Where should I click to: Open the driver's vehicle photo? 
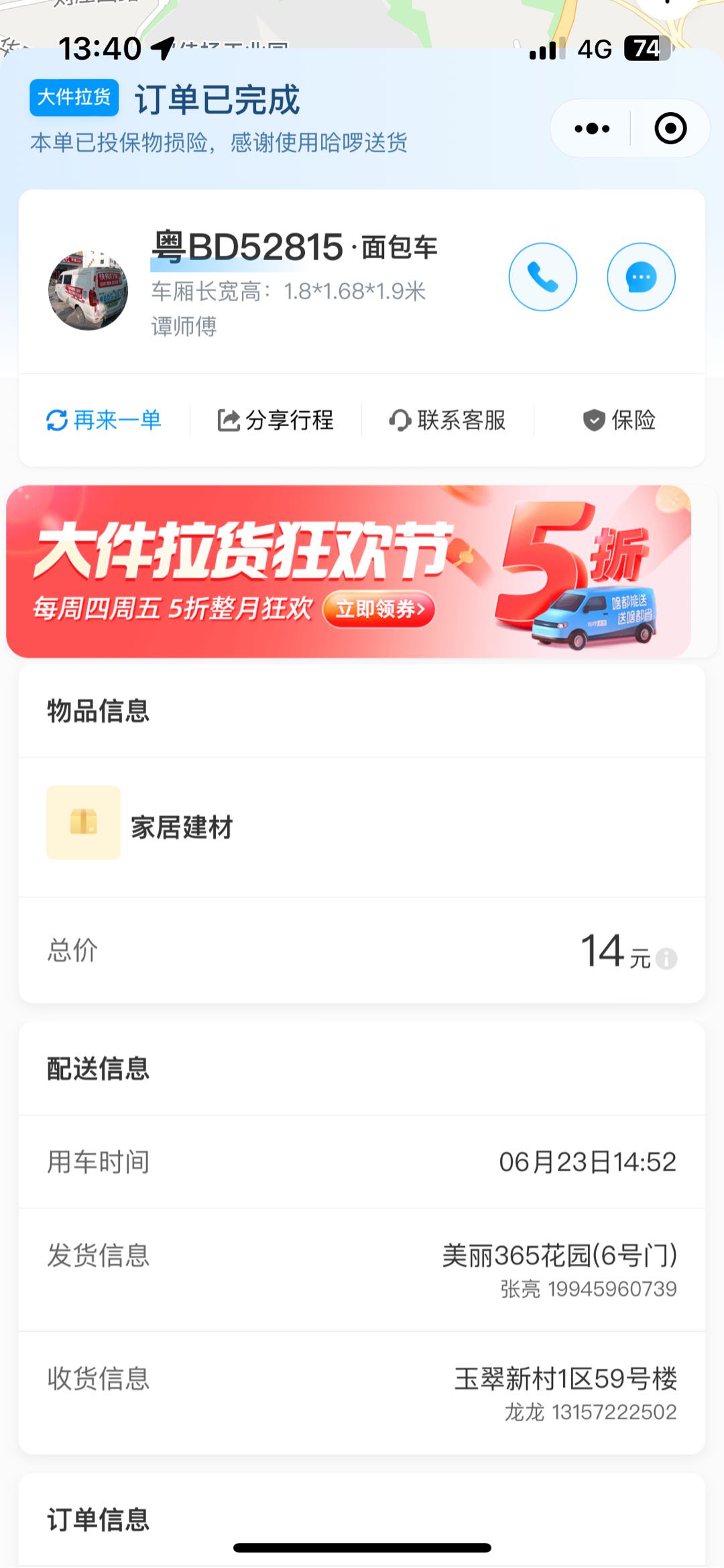pyautogui.click(x=88, y=290)
